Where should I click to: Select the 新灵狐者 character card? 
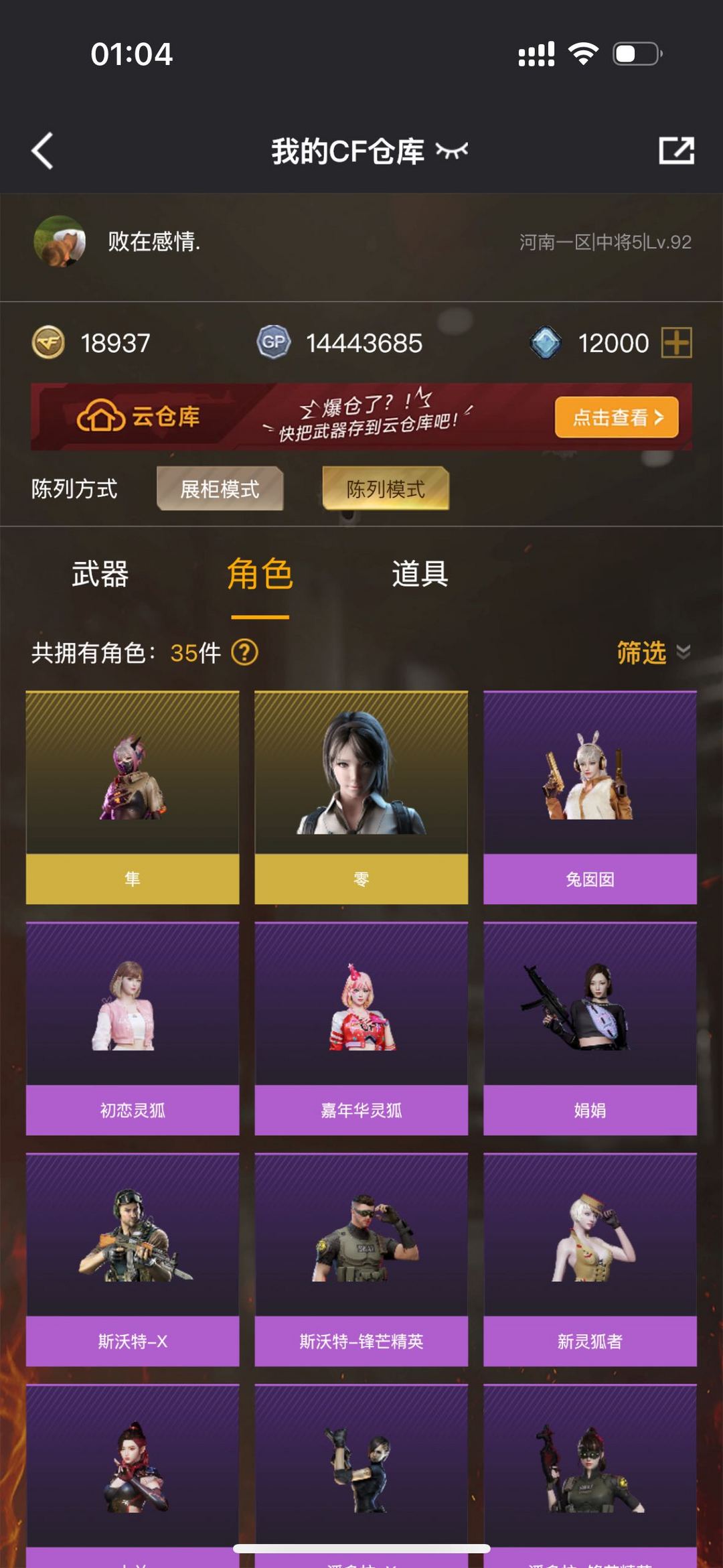pos(590,1260)
